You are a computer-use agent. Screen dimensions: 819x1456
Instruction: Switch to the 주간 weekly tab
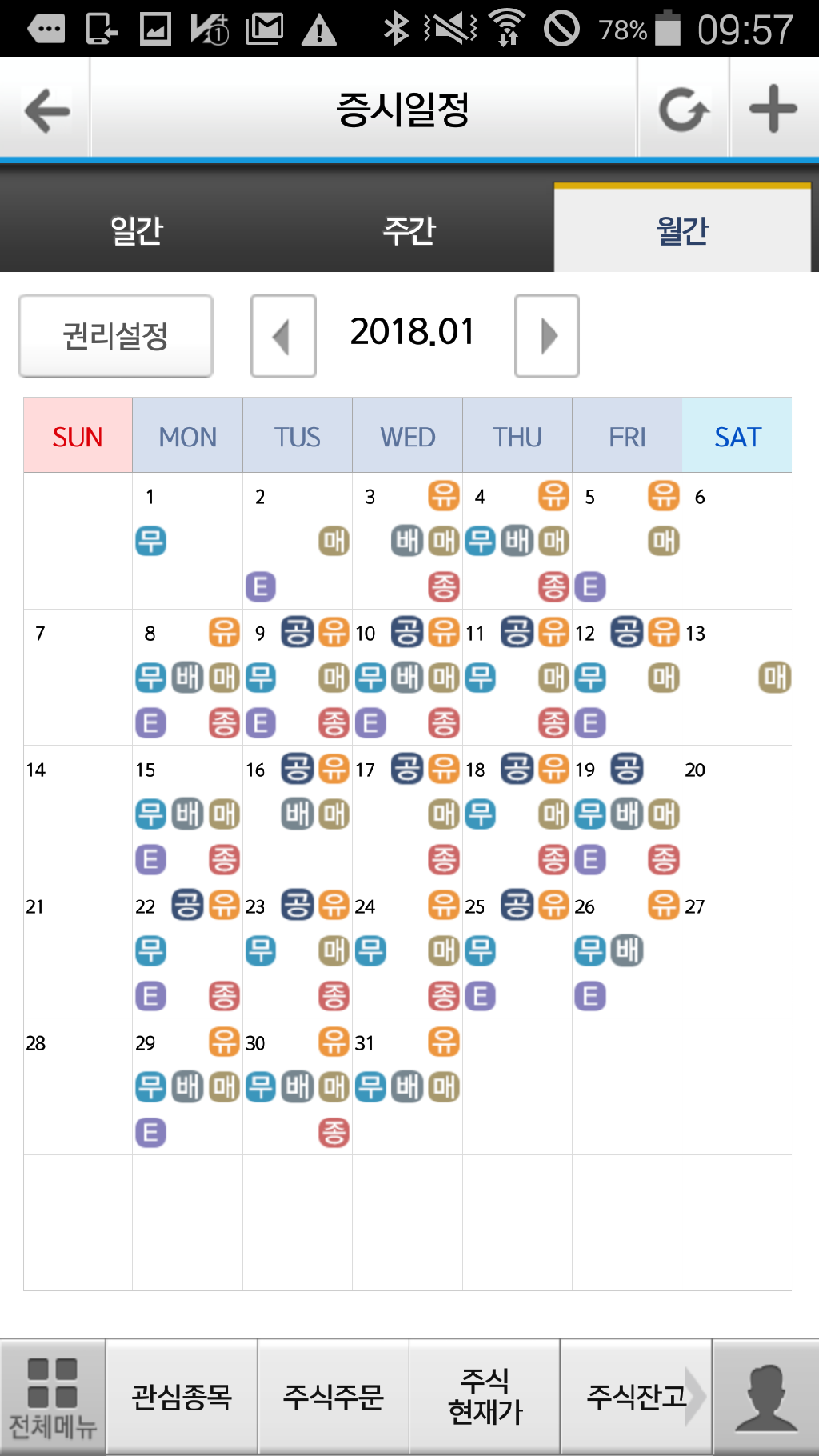(x=409, y=230)
